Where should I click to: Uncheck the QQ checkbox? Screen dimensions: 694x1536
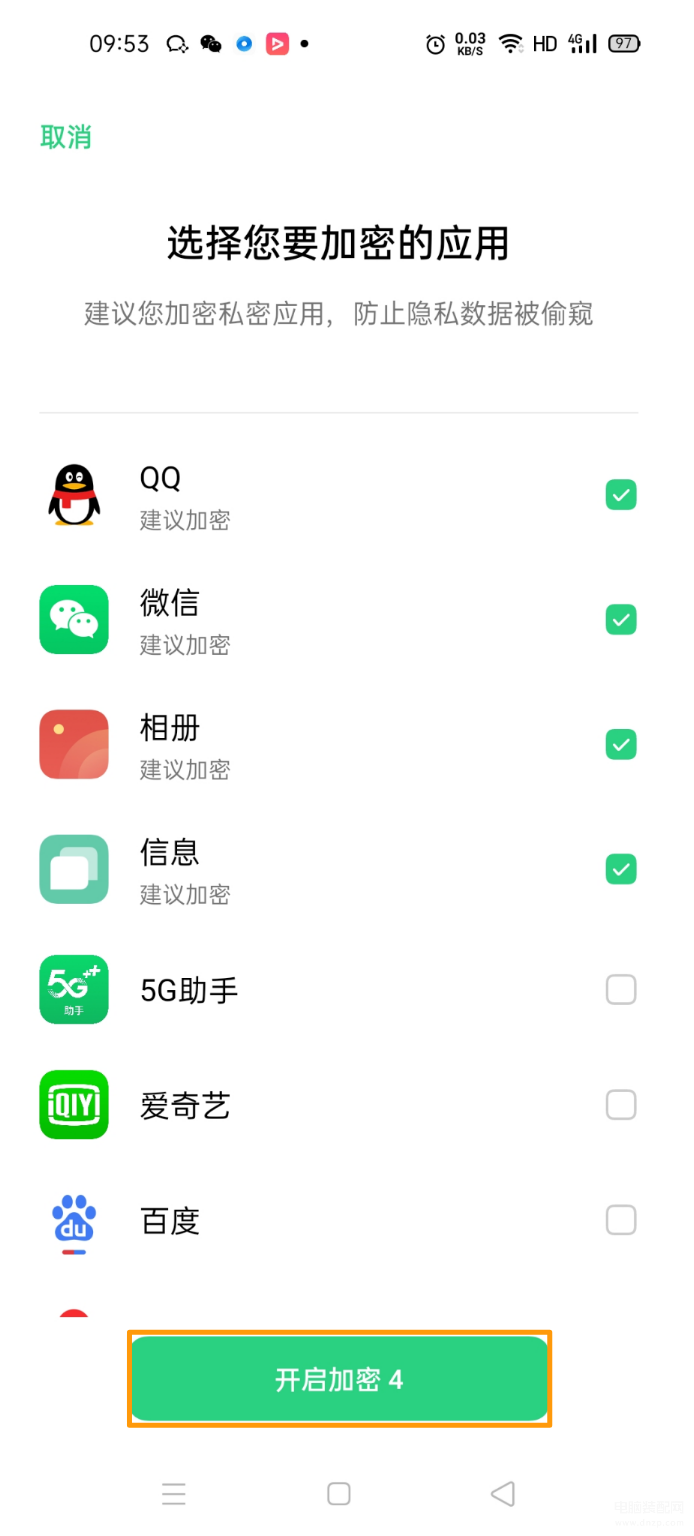(621, 495)
